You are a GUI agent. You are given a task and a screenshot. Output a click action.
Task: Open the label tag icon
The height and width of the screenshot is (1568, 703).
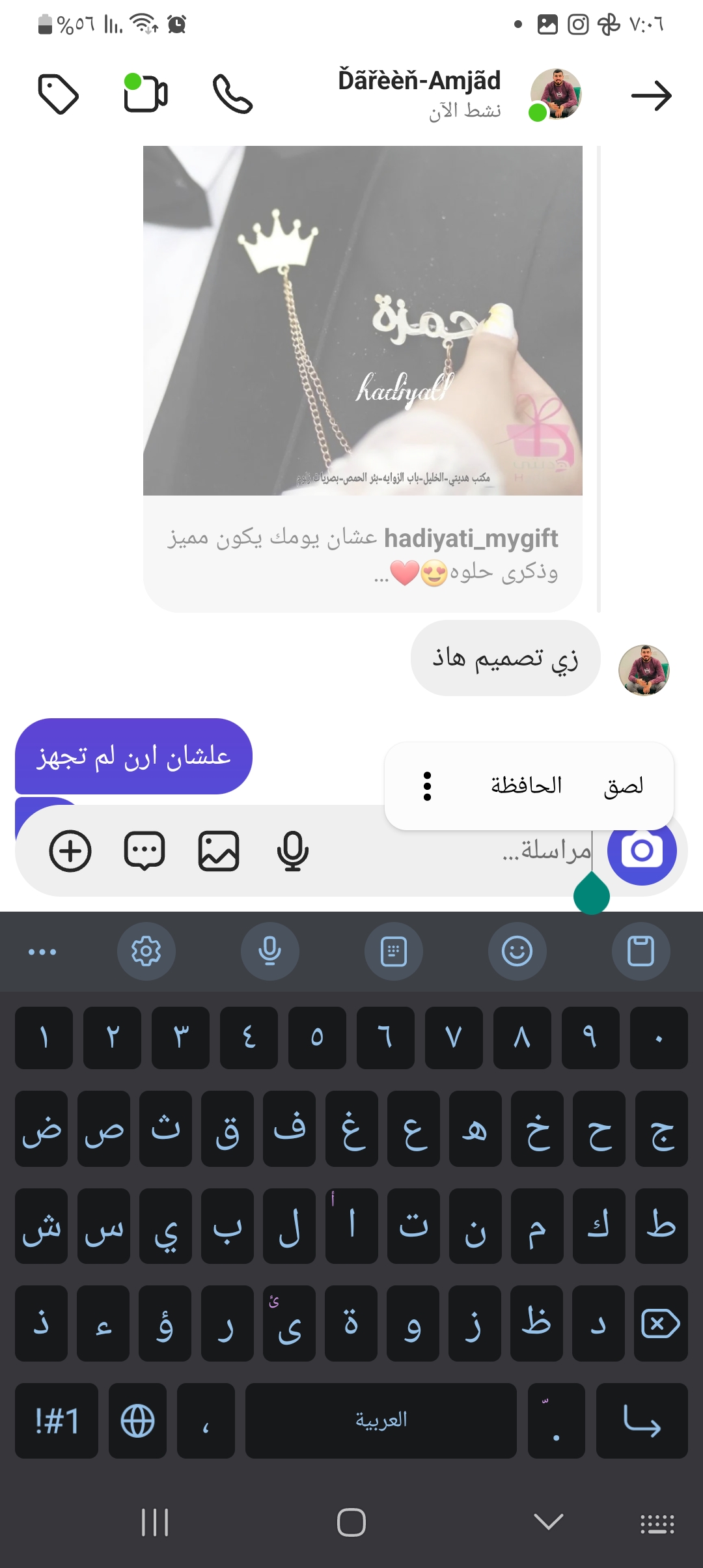point(59,94)
